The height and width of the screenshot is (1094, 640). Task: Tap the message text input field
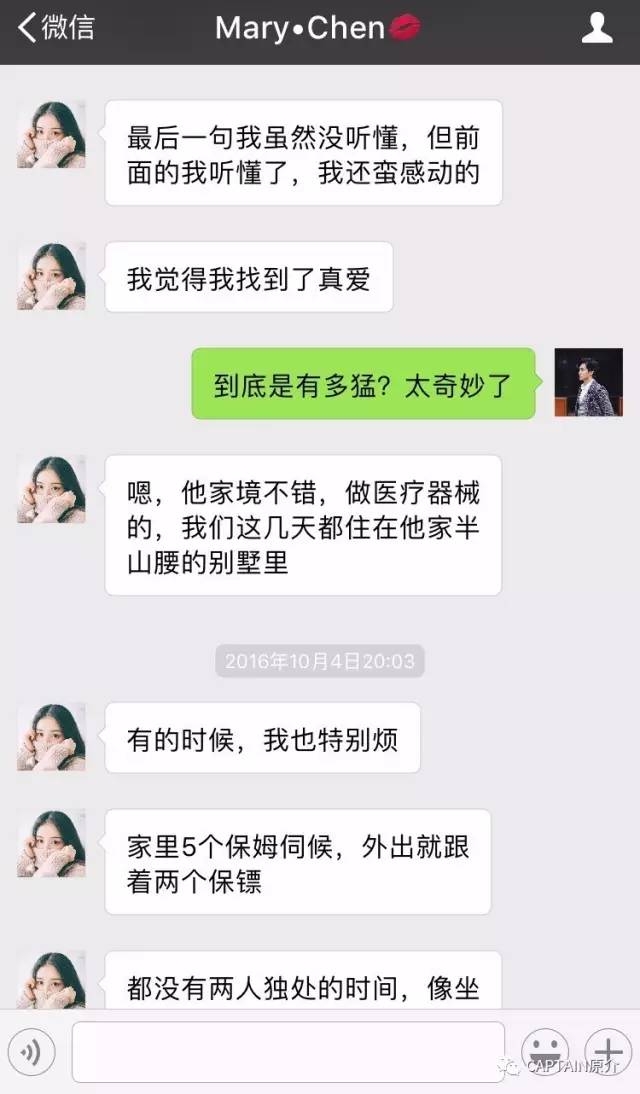tap(288, 1051)
